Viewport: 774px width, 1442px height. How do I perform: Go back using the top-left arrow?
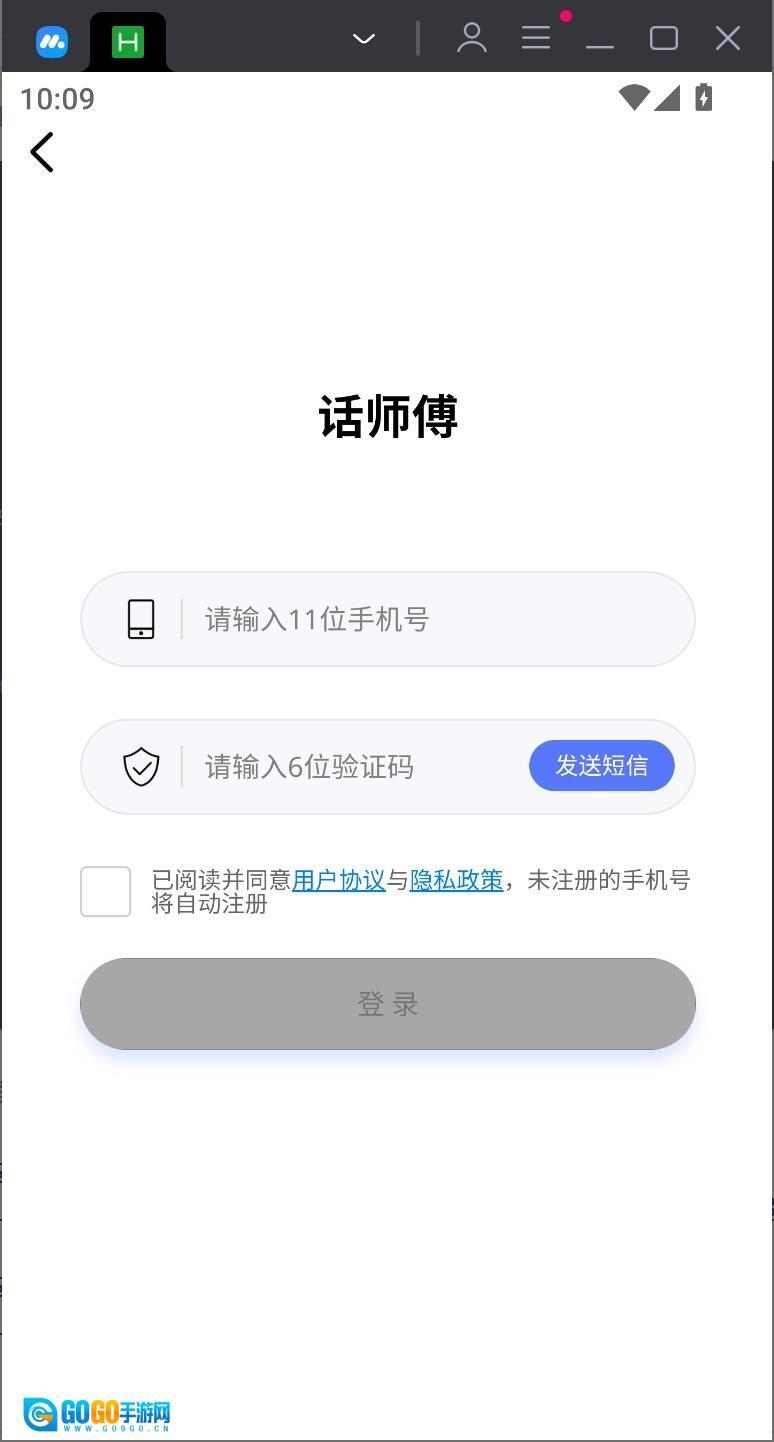(42, 153)
